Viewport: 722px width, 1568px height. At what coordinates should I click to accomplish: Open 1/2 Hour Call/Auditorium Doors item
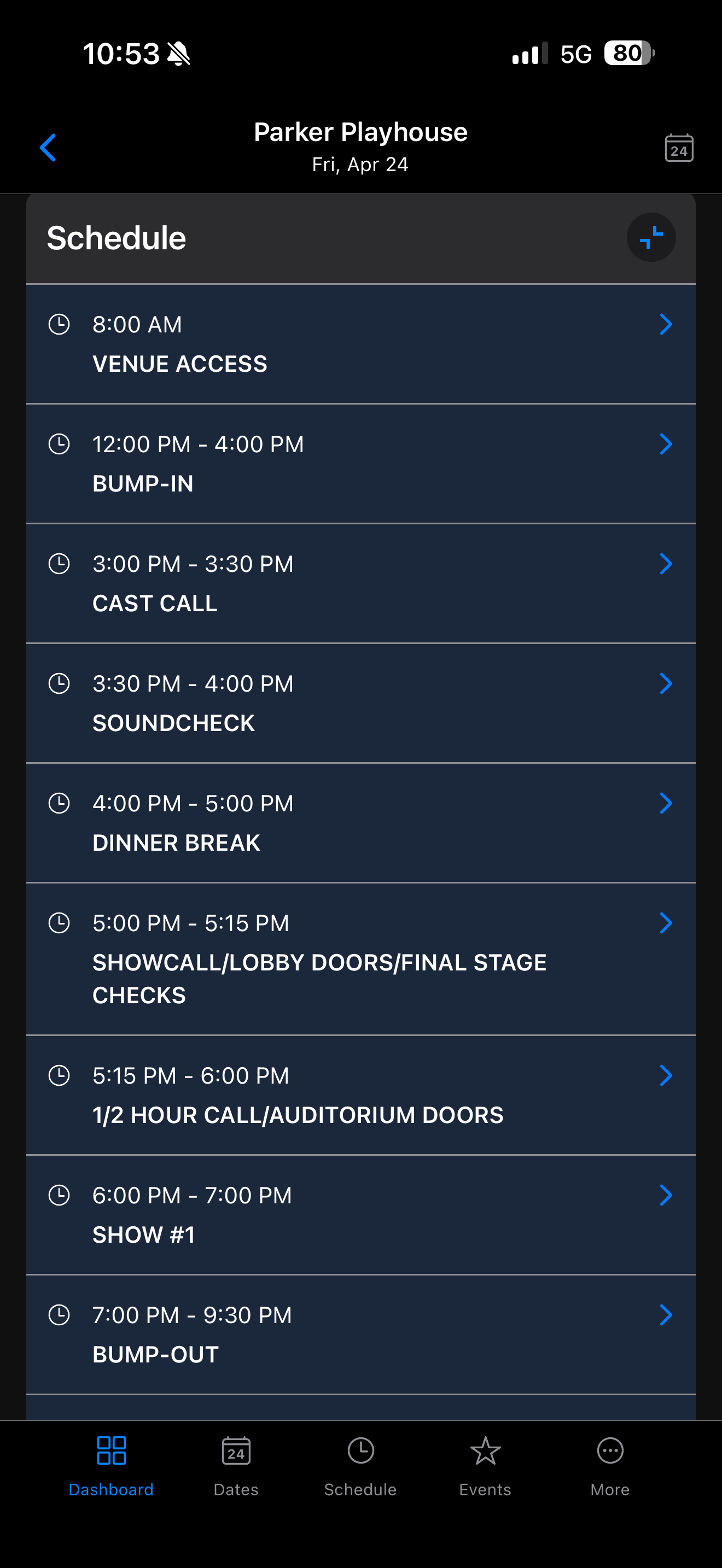360,1095
